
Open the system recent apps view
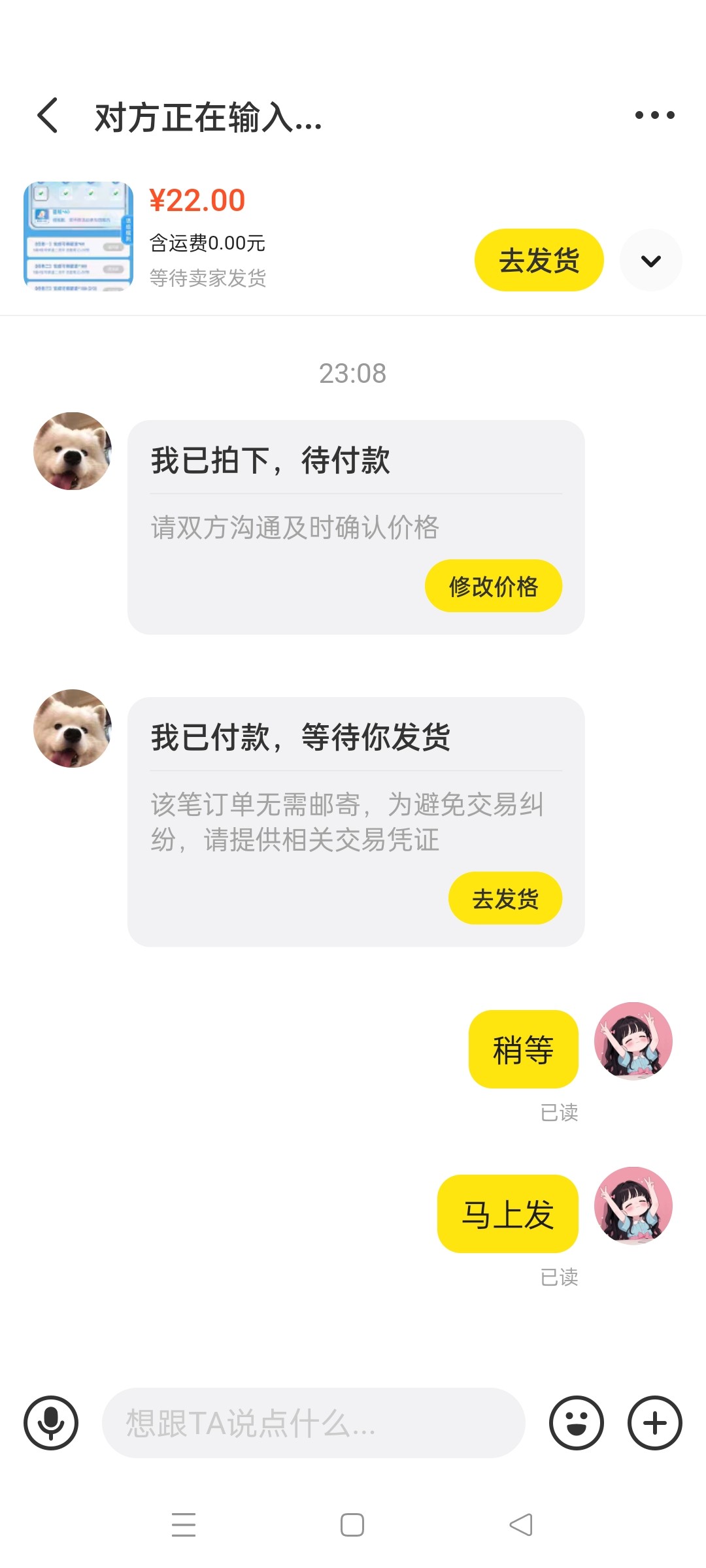[184, 1525]
